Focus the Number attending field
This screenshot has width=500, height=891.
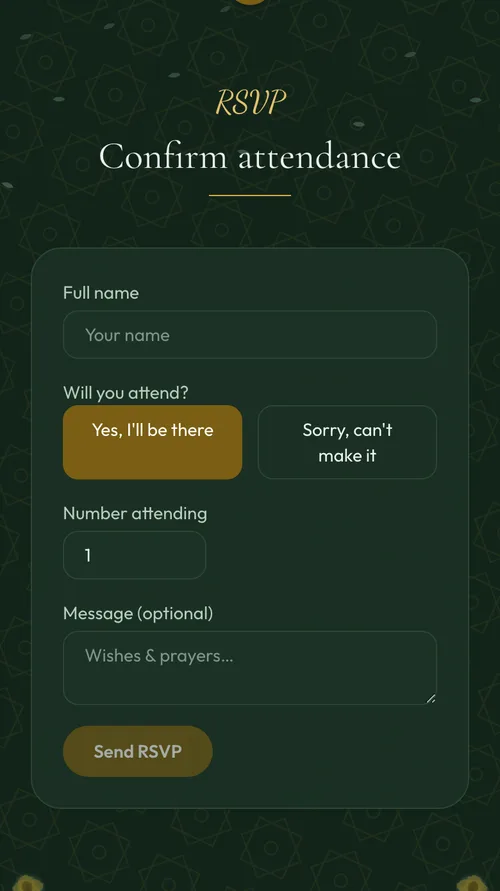135,555
